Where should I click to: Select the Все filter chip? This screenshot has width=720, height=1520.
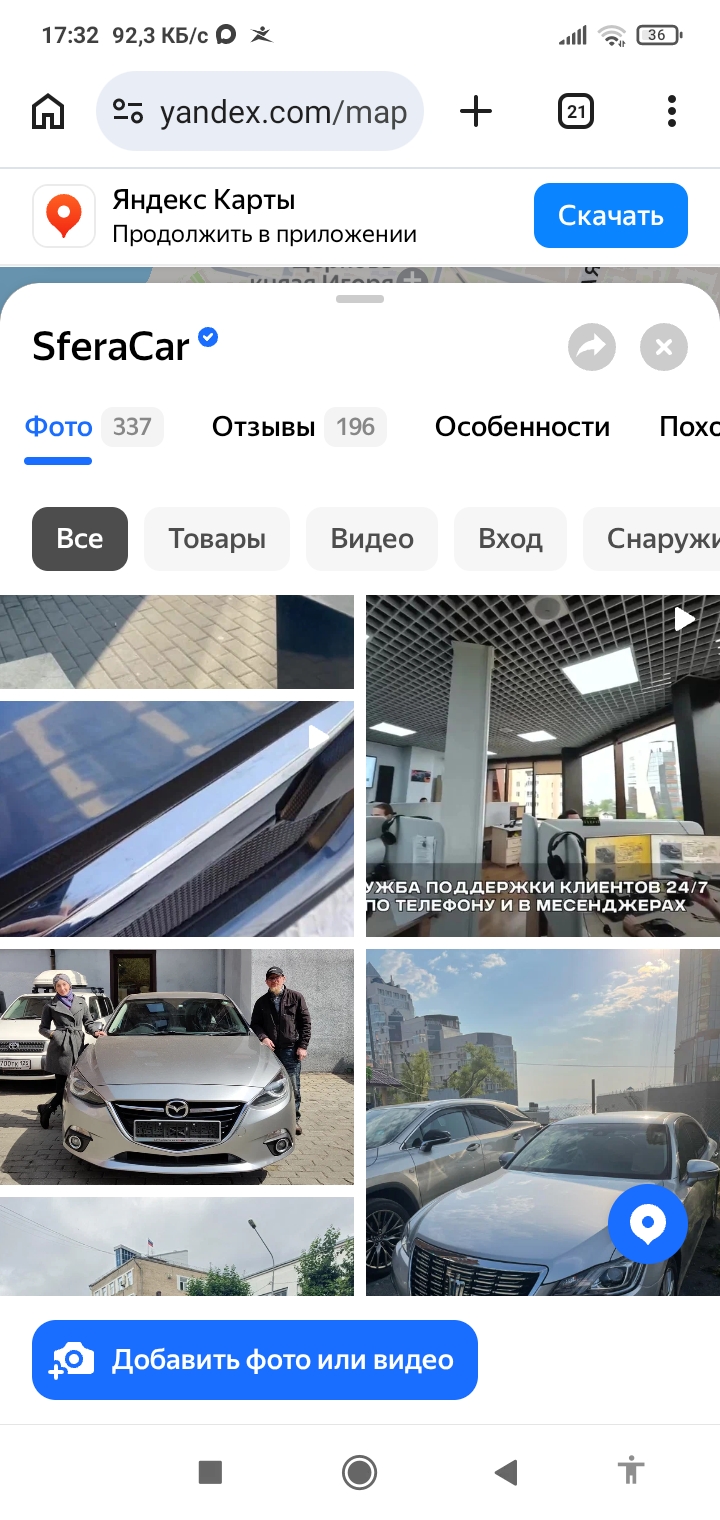click(x=80, y=538)
